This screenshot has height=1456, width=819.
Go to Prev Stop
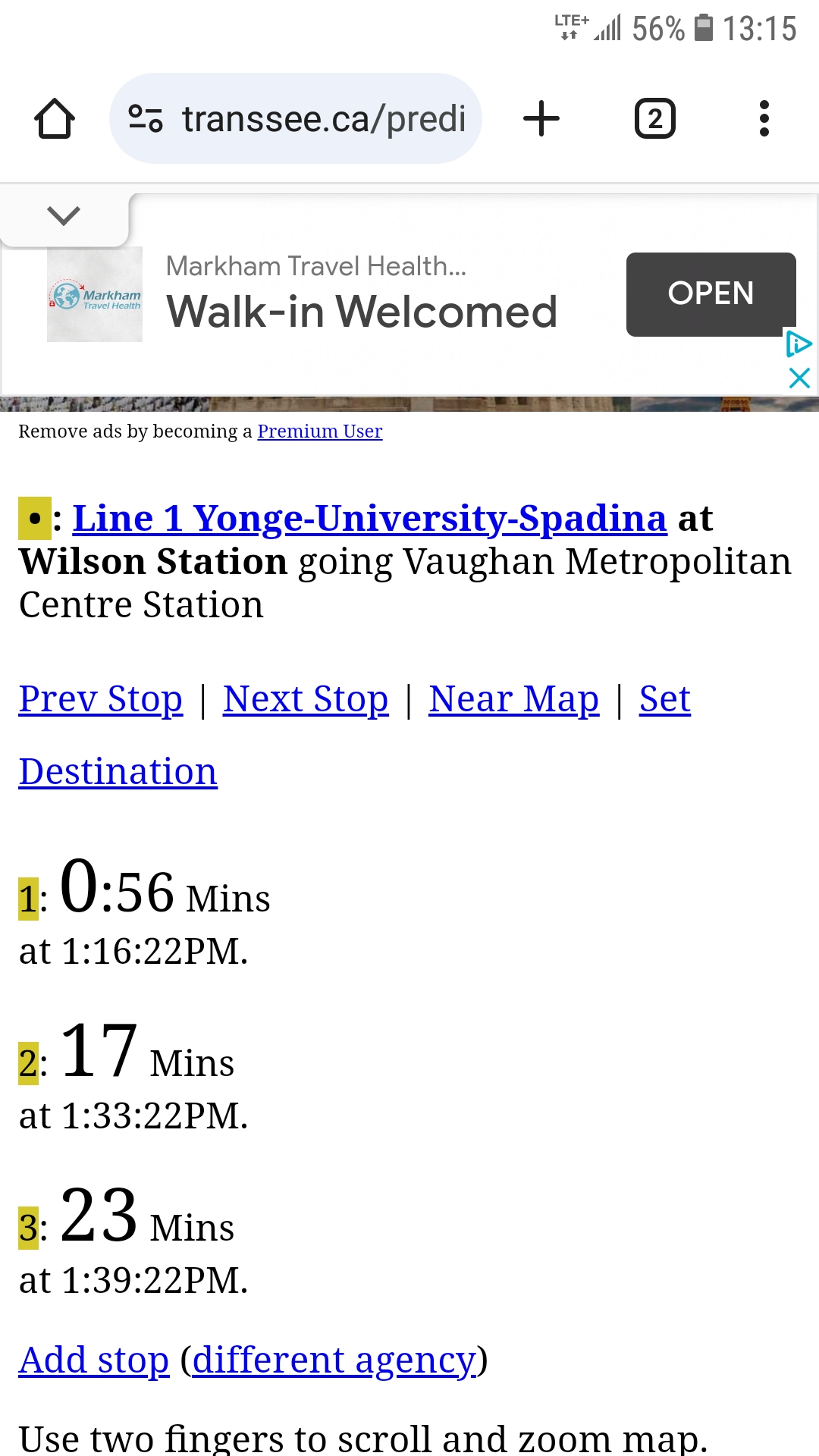[x=101, y=699]
